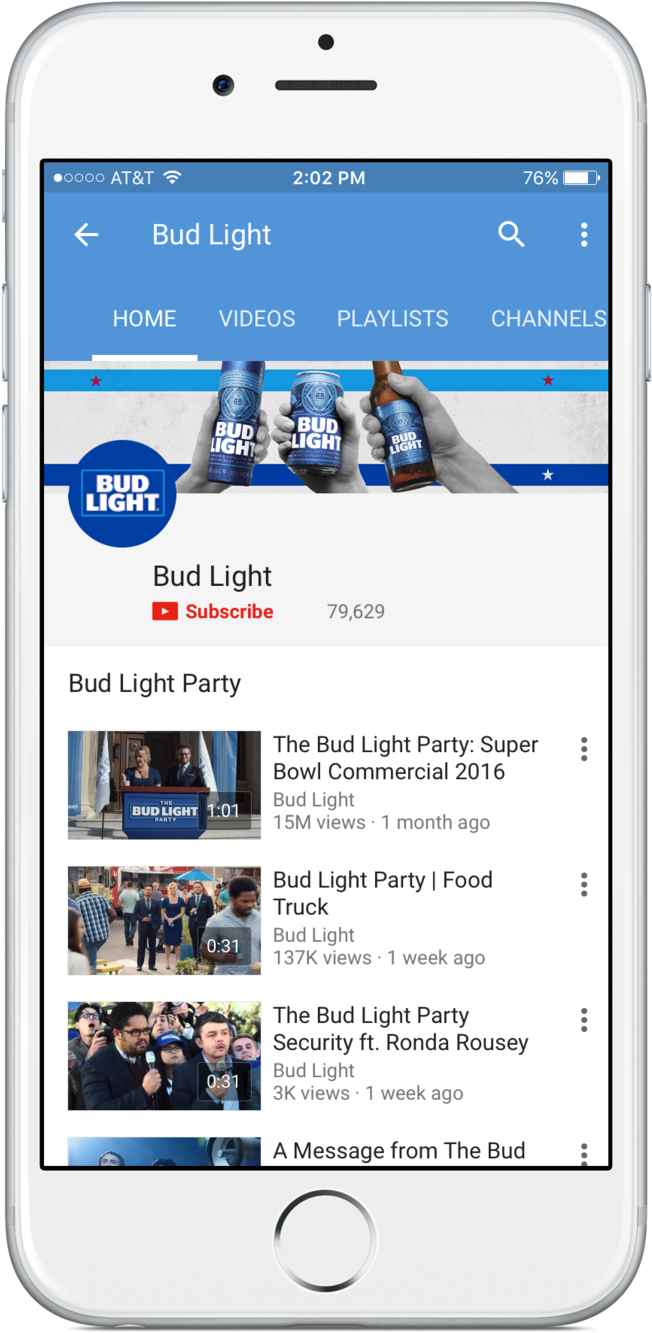Open the overflow menu in the app bar
Viewport: 652px width, 1333px height.
coord(584,235)
